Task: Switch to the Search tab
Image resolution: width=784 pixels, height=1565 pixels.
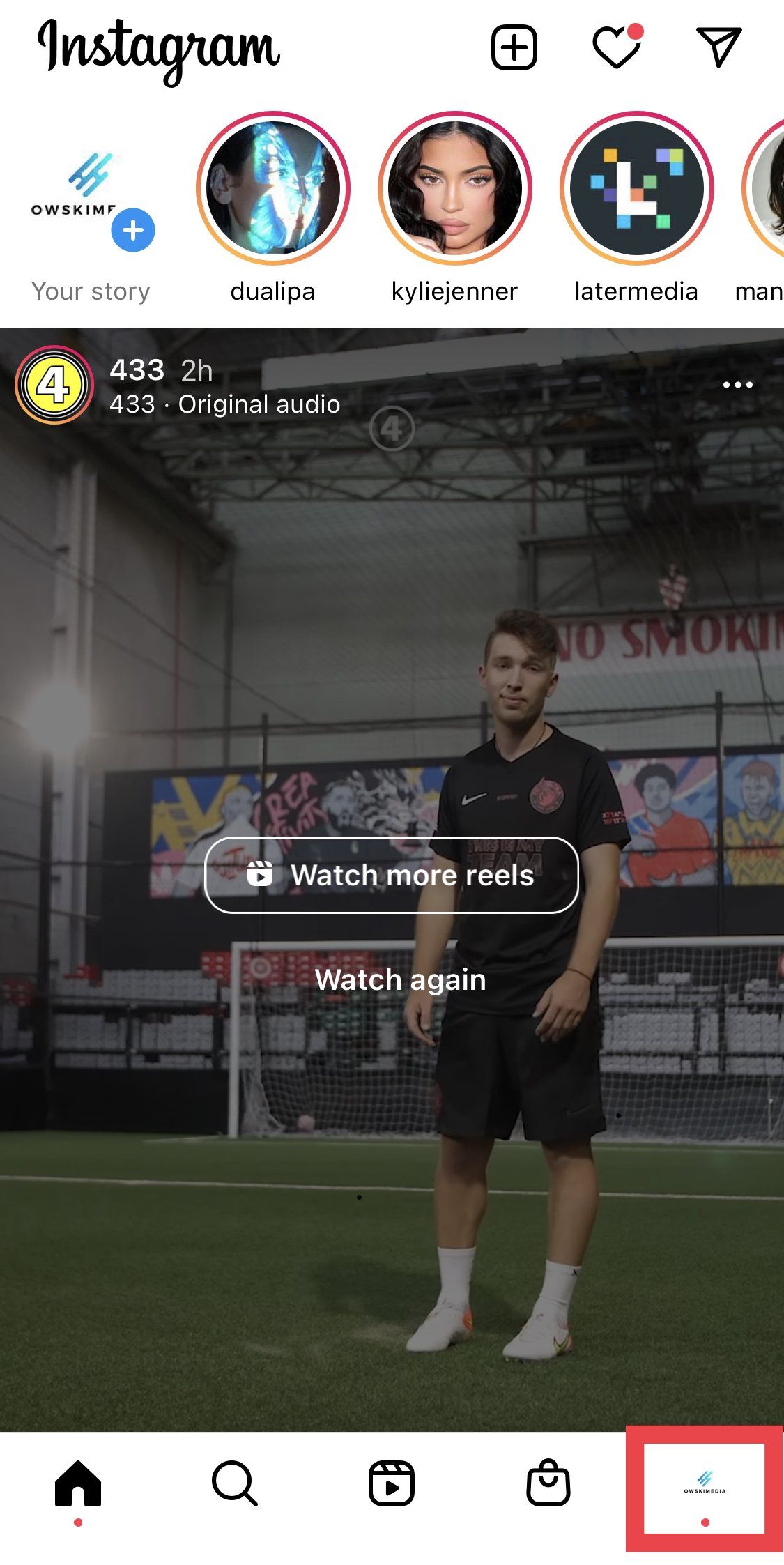Action: [x=235, y=1483]
